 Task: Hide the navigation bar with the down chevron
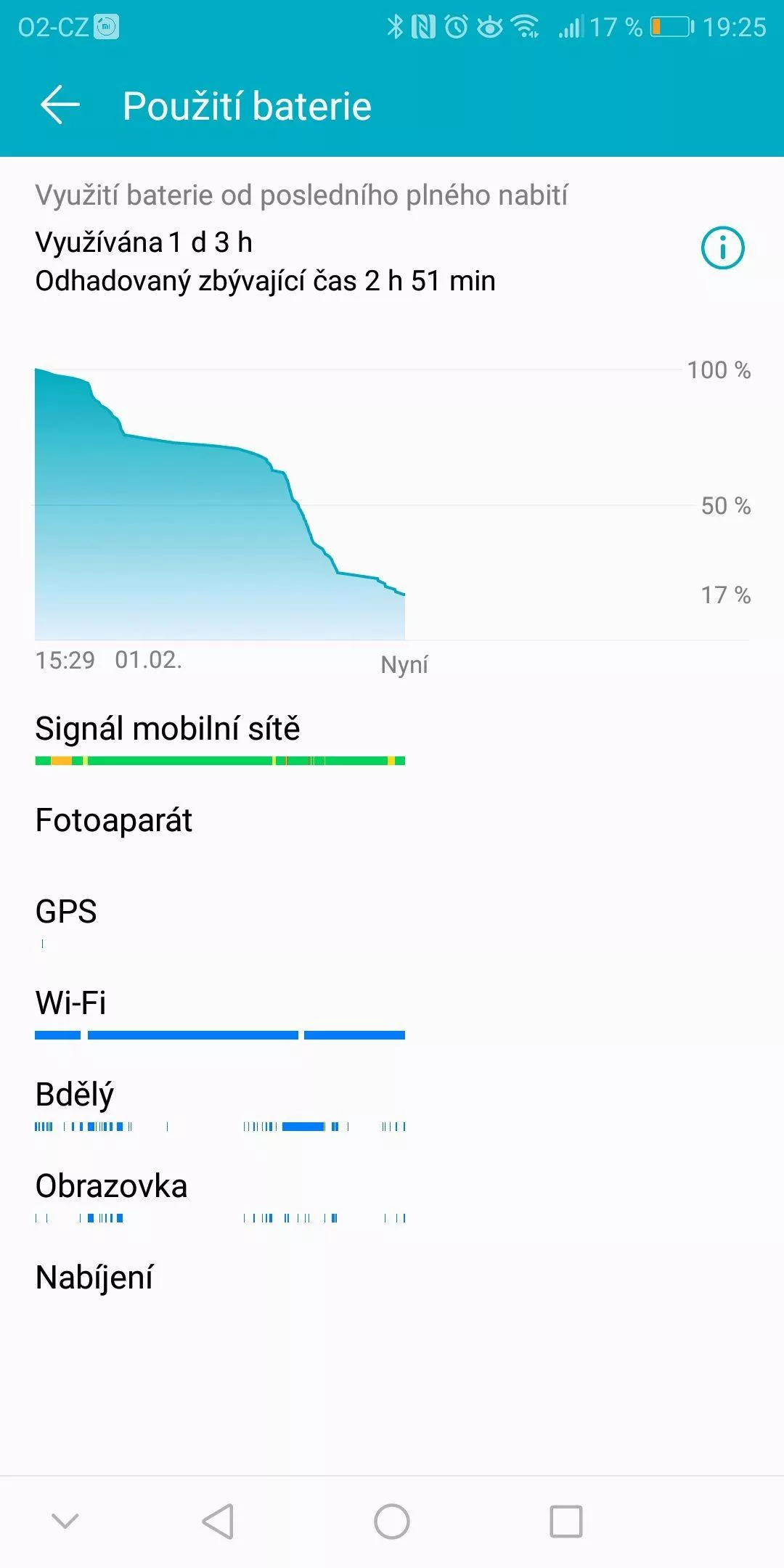tap(65, 1520)
